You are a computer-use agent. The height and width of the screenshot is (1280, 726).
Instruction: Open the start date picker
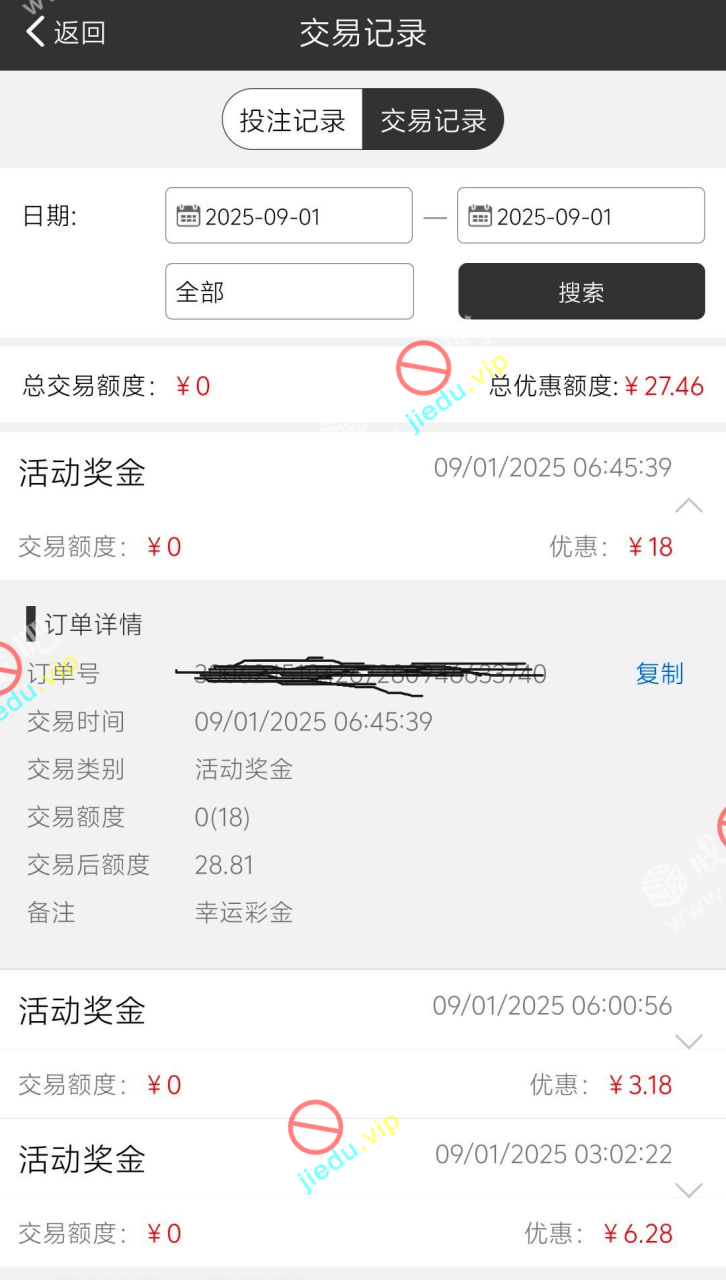288,216
